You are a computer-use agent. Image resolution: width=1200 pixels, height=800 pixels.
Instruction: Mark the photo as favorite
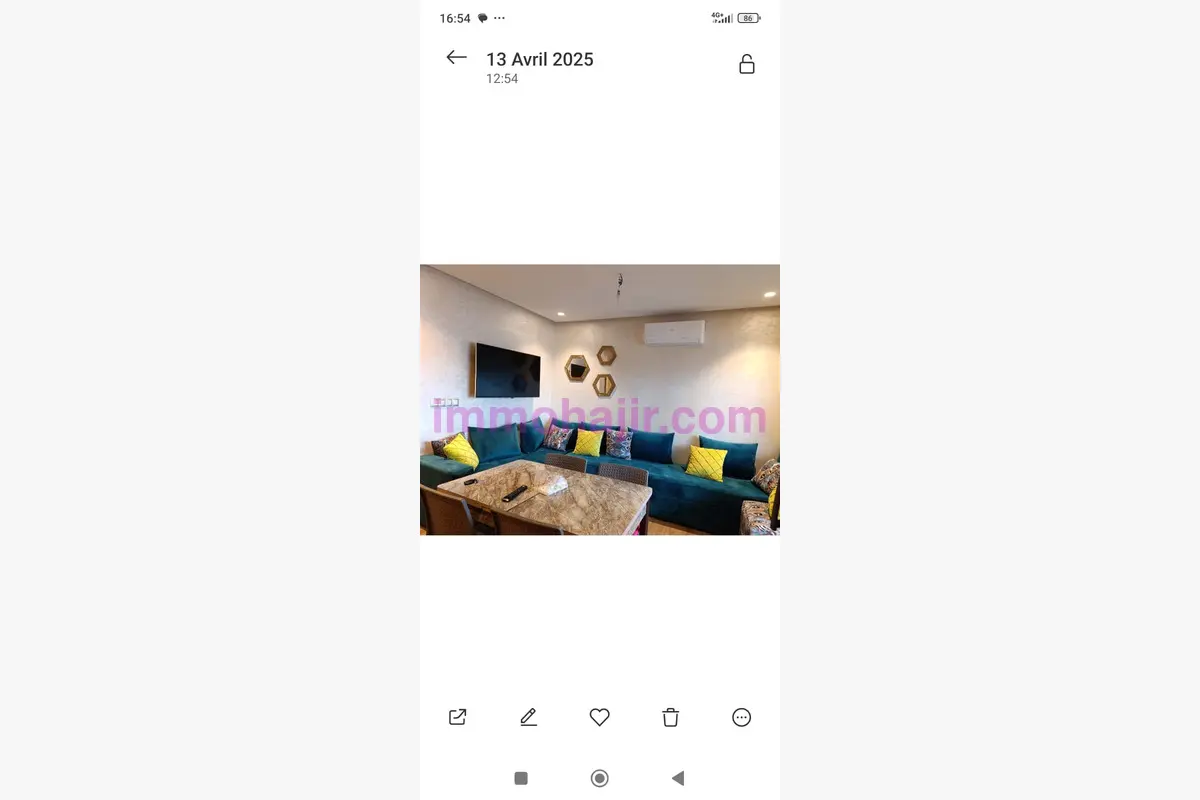[x=600, y=717]
